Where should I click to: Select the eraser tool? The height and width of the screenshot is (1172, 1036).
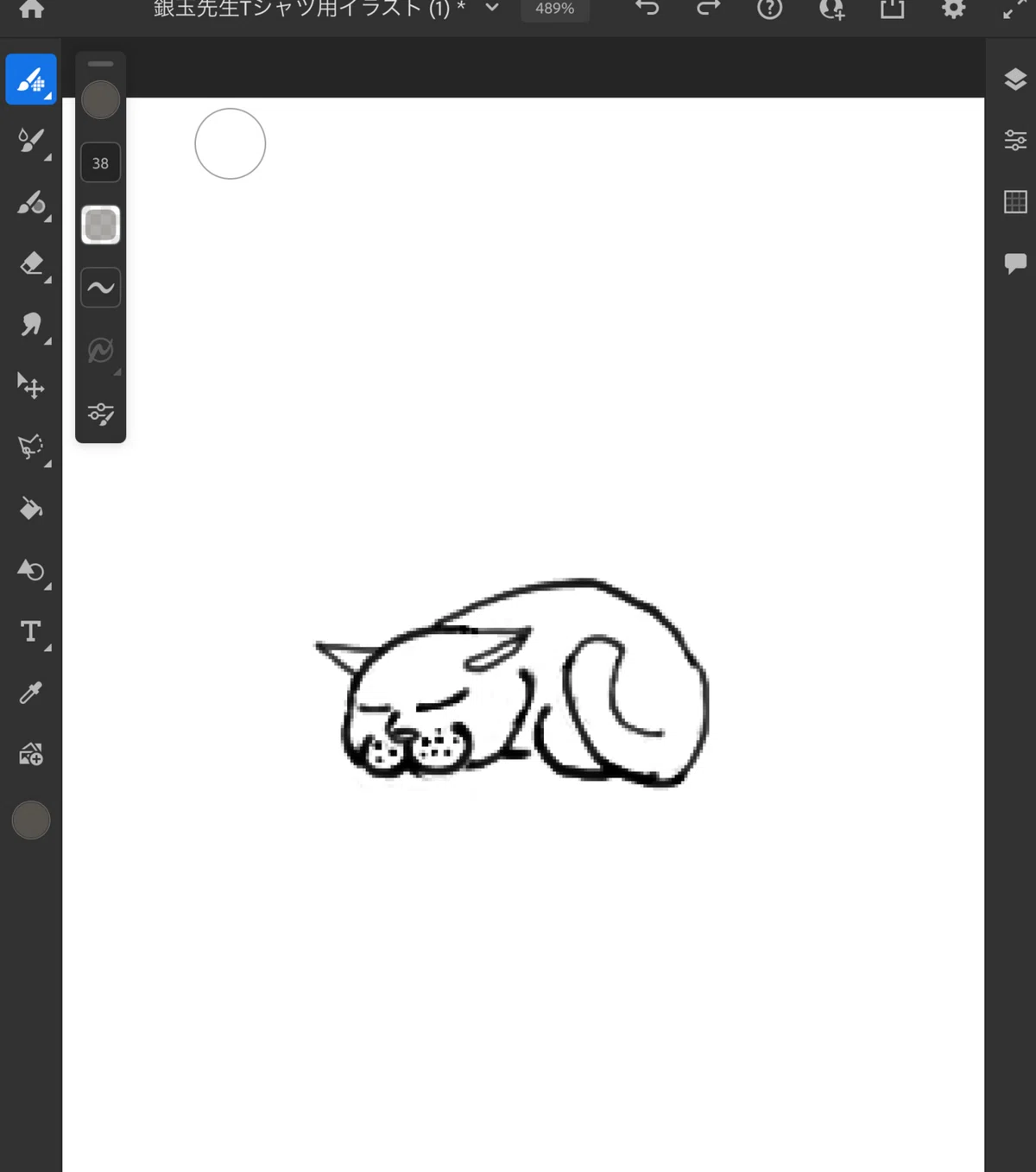click(31, 263)
